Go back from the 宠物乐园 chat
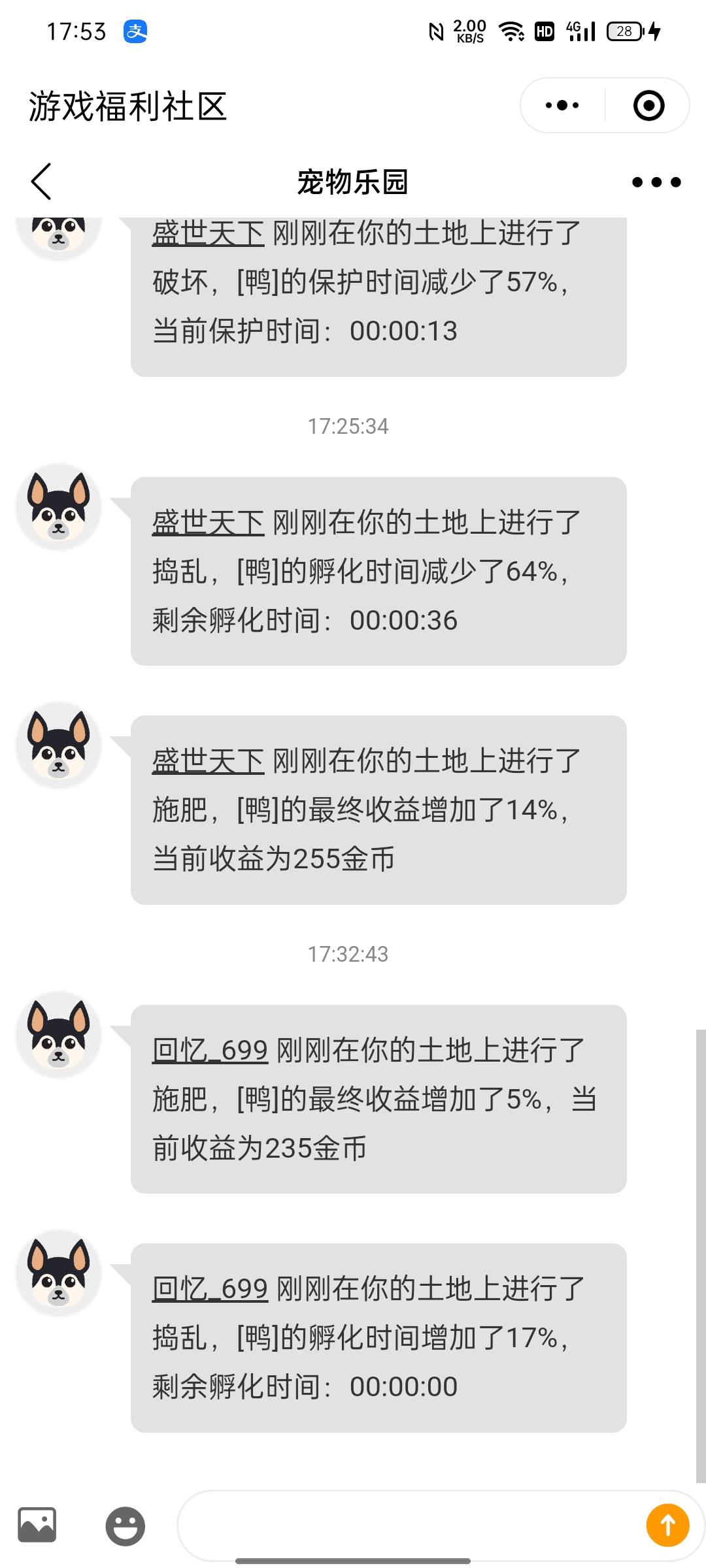This screenshot has height=1568, width=706. pyautogui.click(x=41, y=182)
